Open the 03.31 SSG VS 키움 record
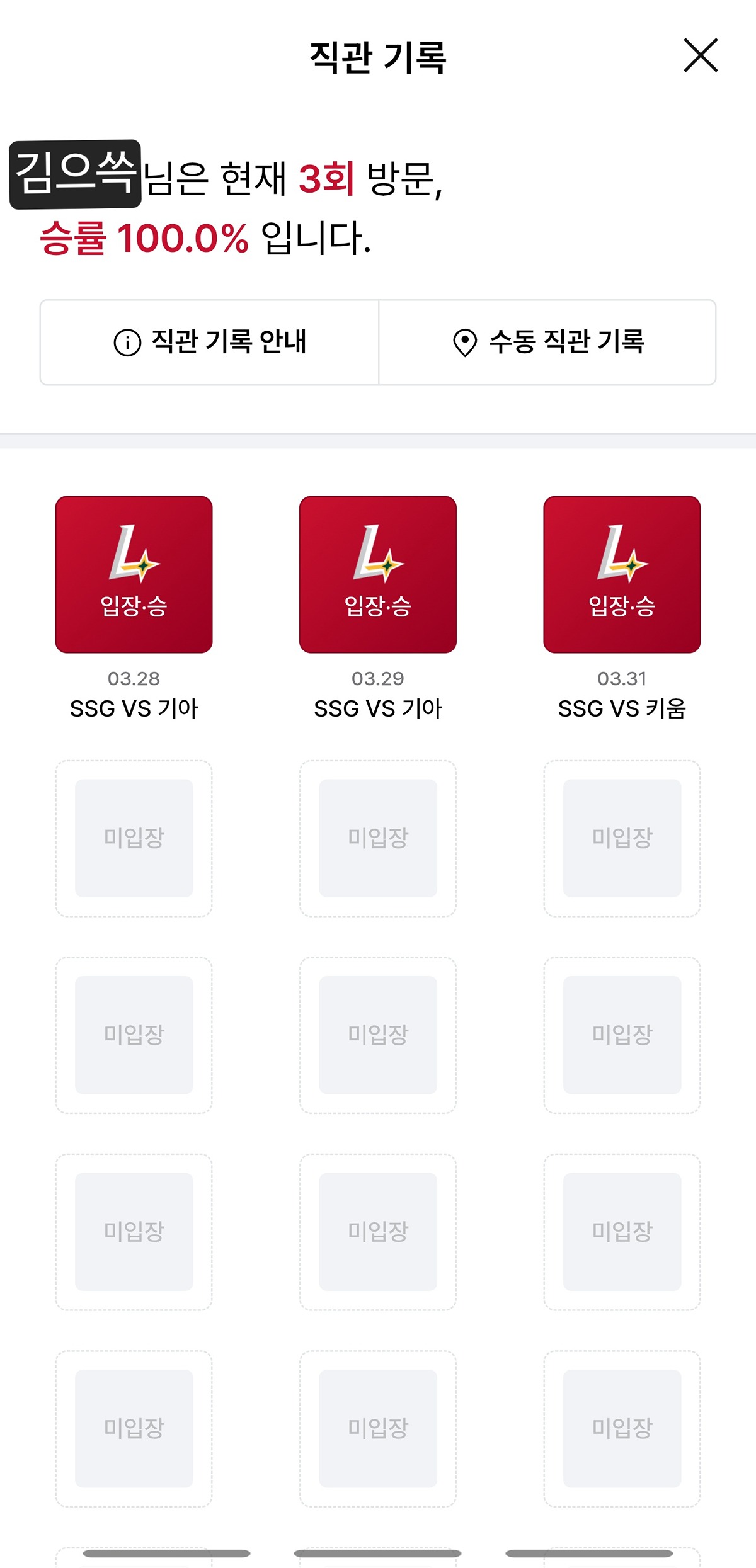 tap(622, 608)
